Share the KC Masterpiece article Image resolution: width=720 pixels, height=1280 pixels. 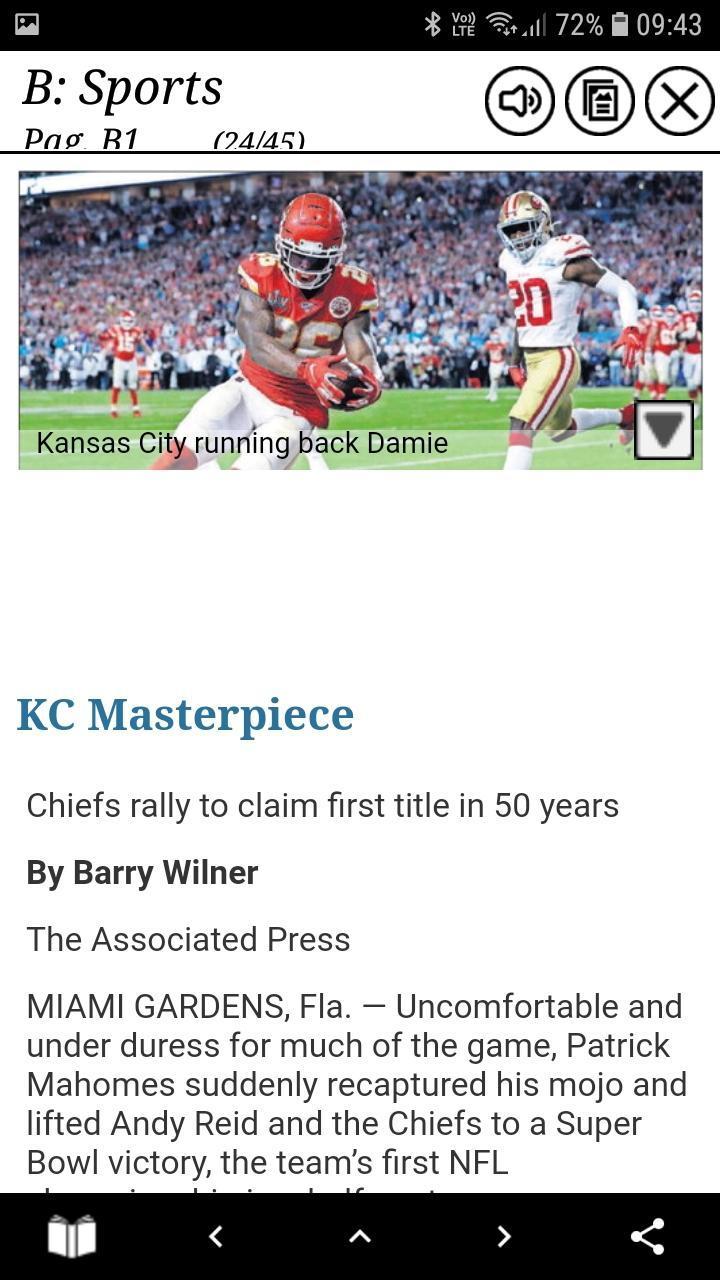point(648,1237)
